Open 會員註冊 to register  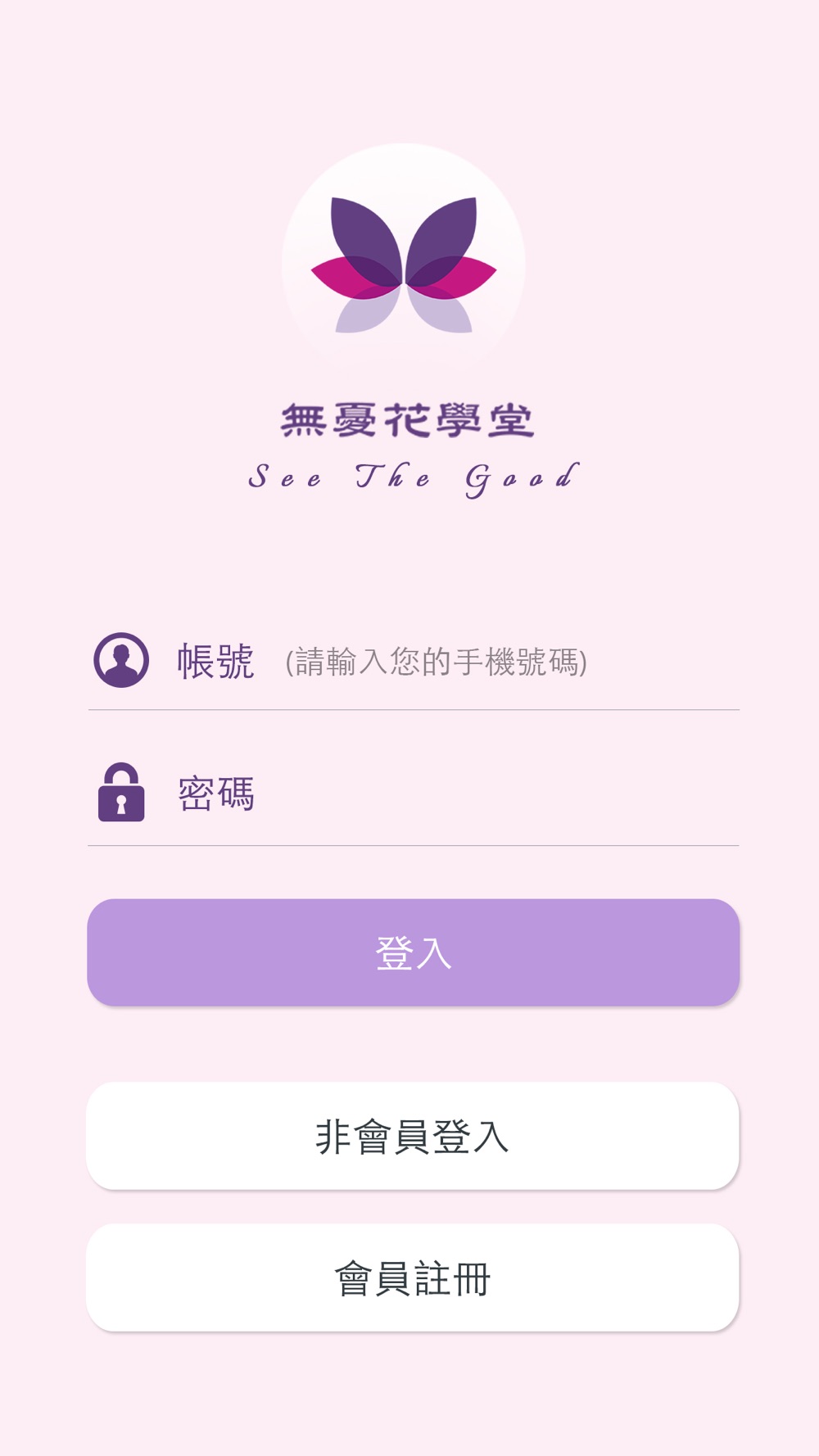pyautogui.click(x=413, y=1277)
